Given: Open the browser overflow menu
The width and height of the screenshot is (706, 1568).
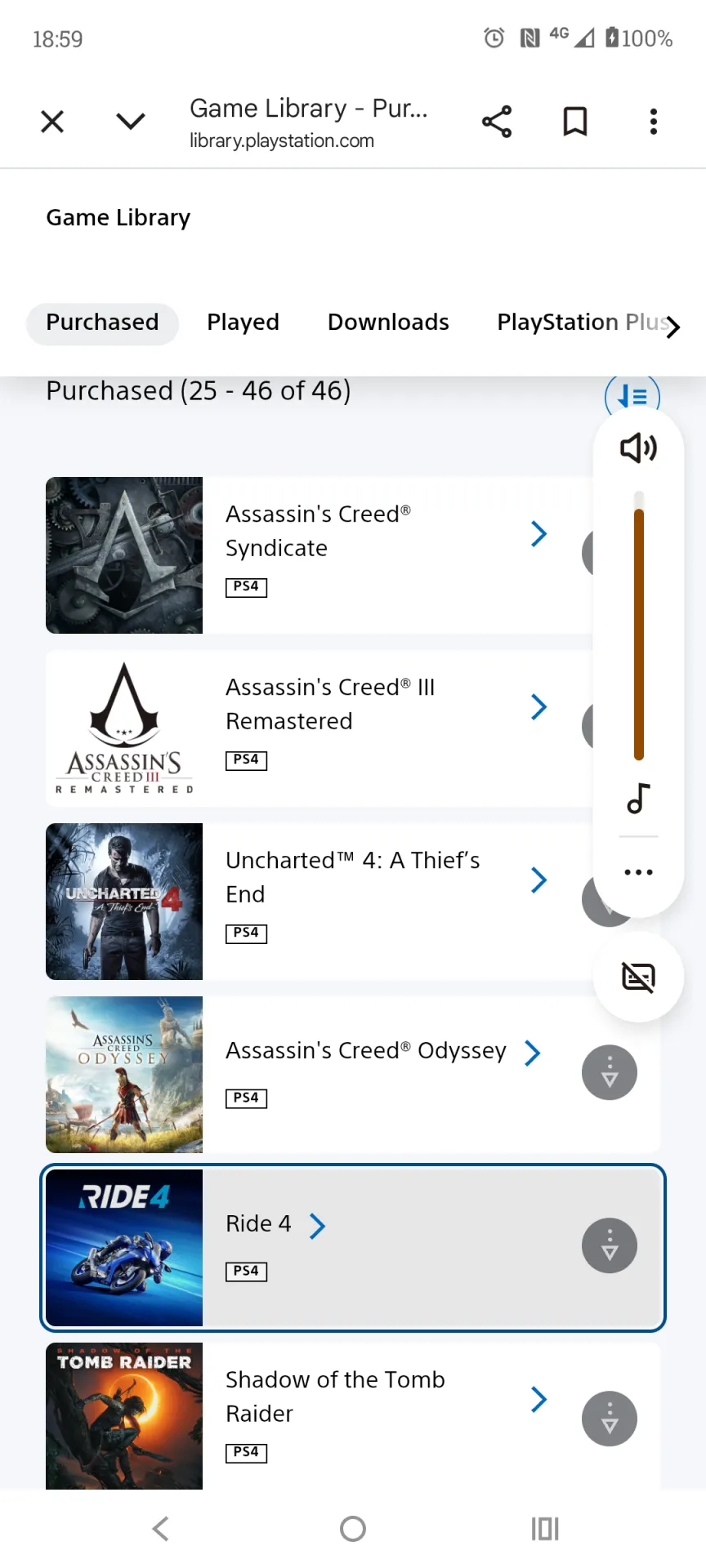Looking at the screenshot, I should click(653, 122).
